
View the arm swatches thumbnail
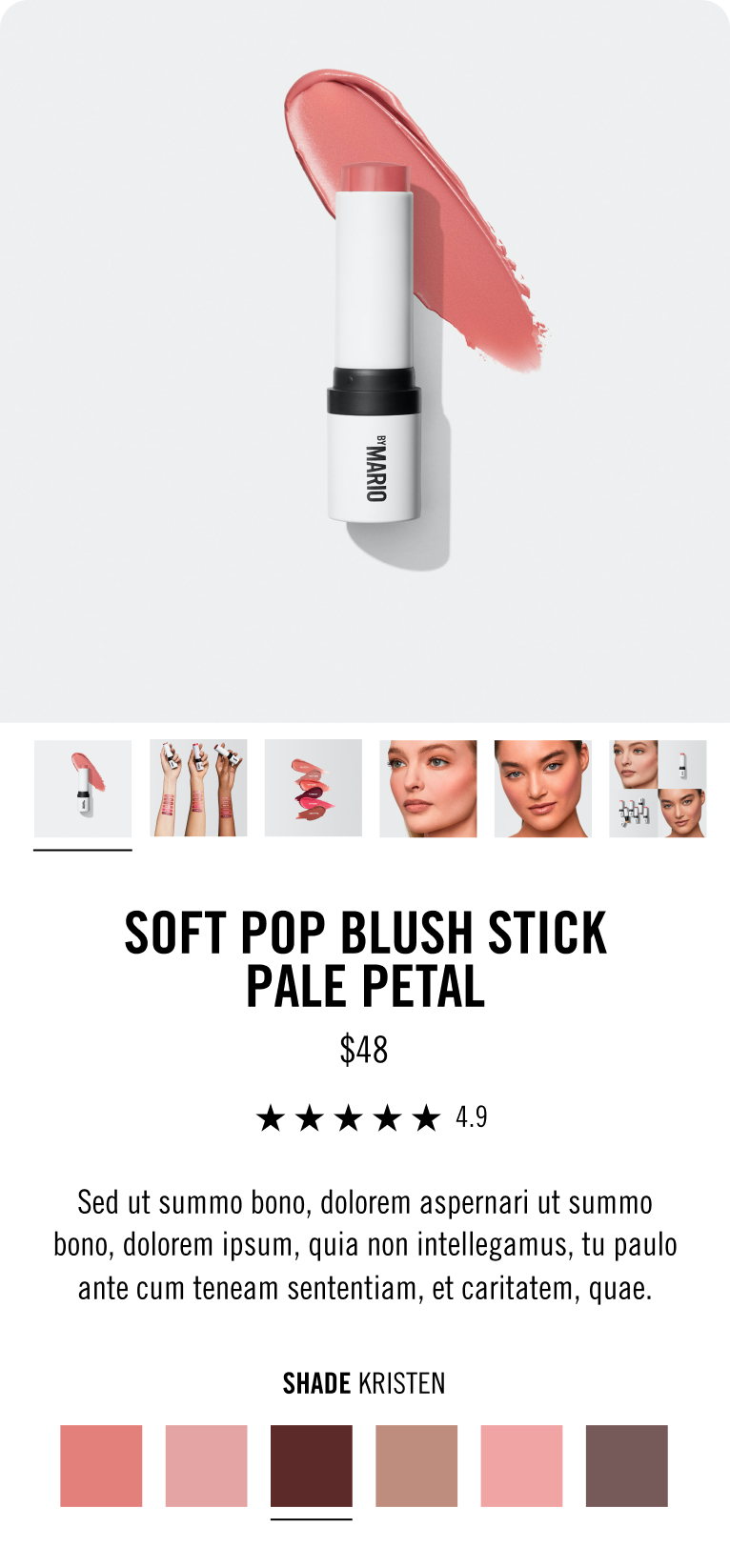198,789
